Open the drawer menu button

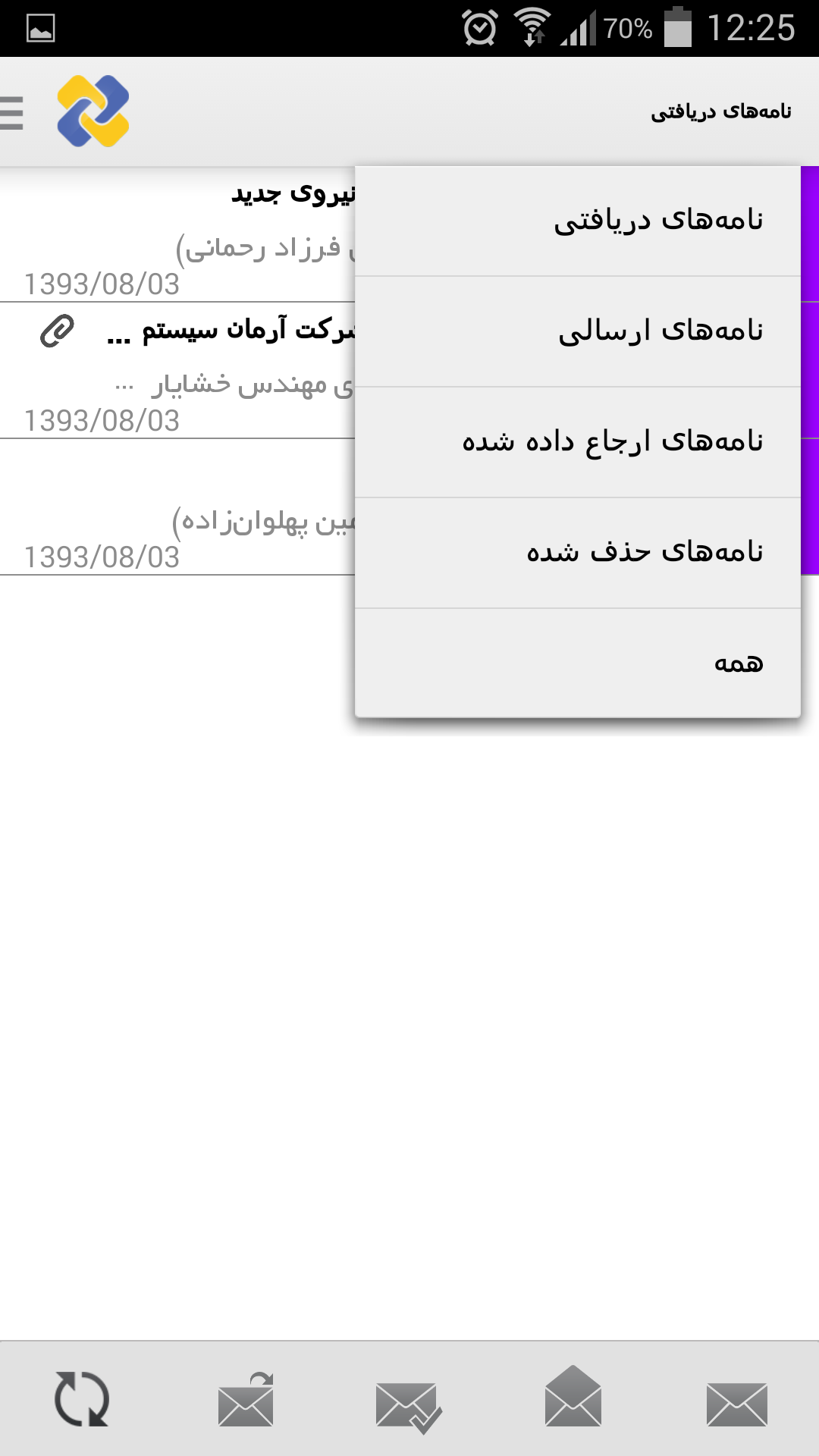[x=11, y=113]
